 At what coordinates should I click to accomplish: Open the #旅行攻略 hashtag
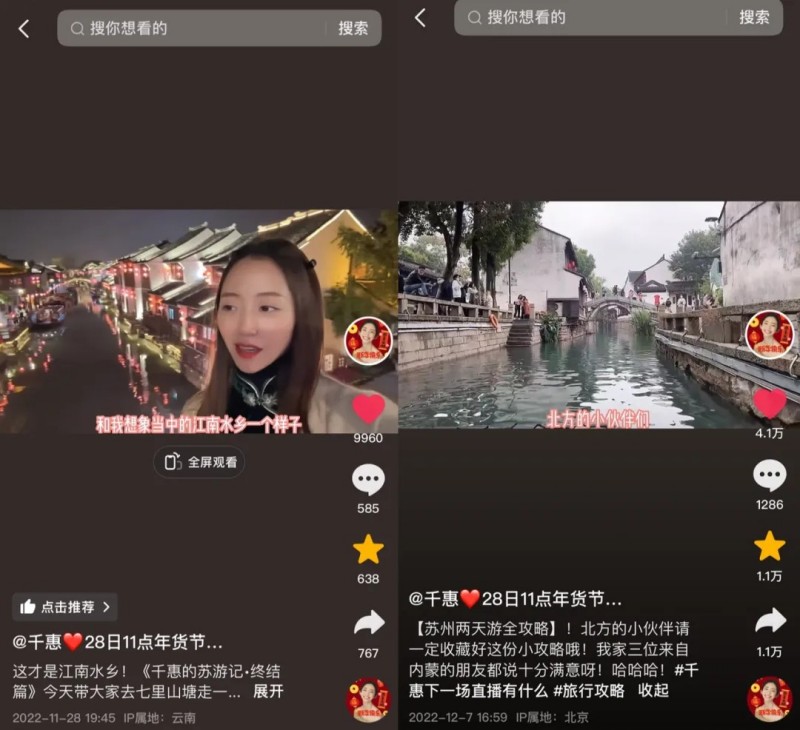589,690
